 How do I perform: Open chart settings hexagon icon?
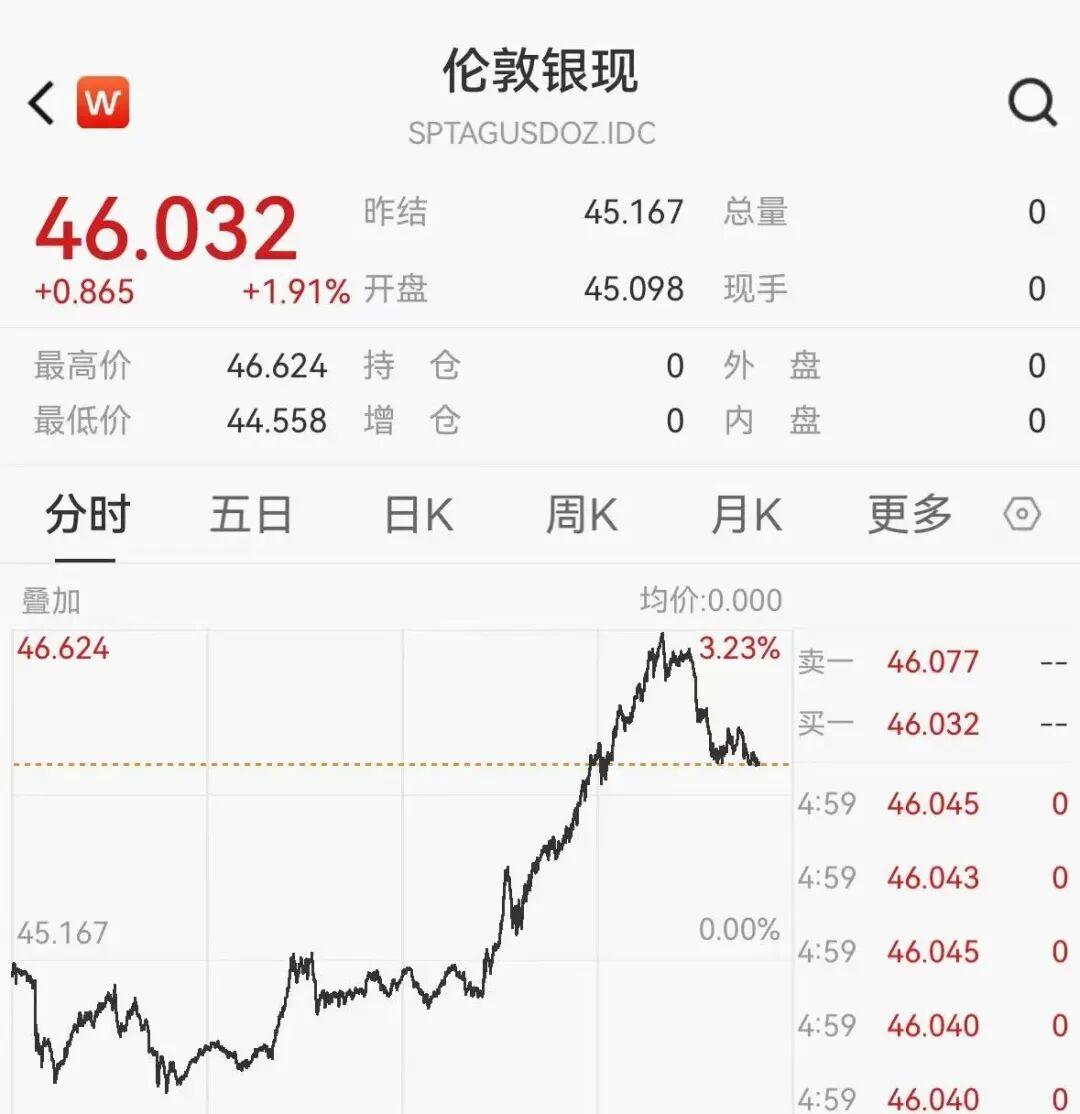pos(1022,515)
